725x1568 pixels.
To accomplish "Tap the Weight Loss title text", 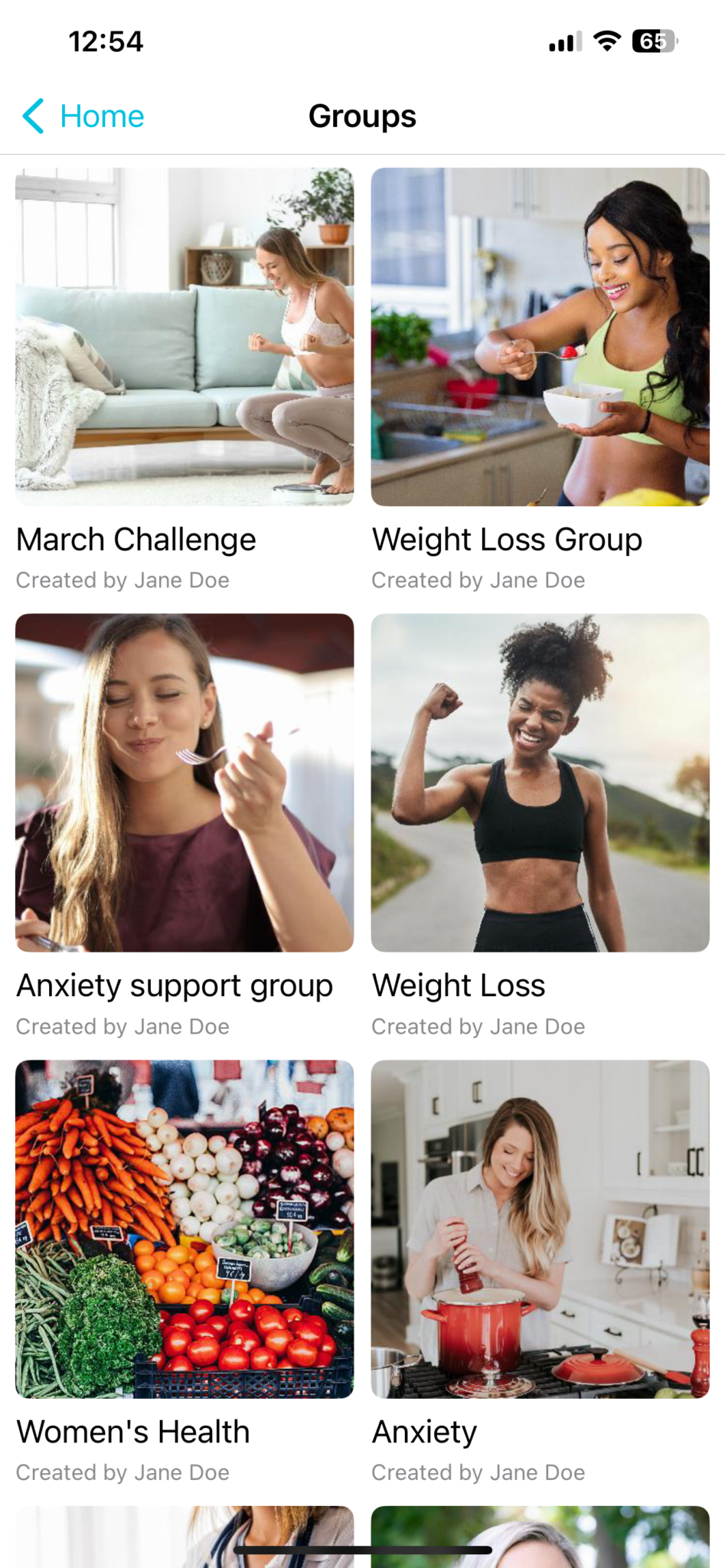I will 458,985.
